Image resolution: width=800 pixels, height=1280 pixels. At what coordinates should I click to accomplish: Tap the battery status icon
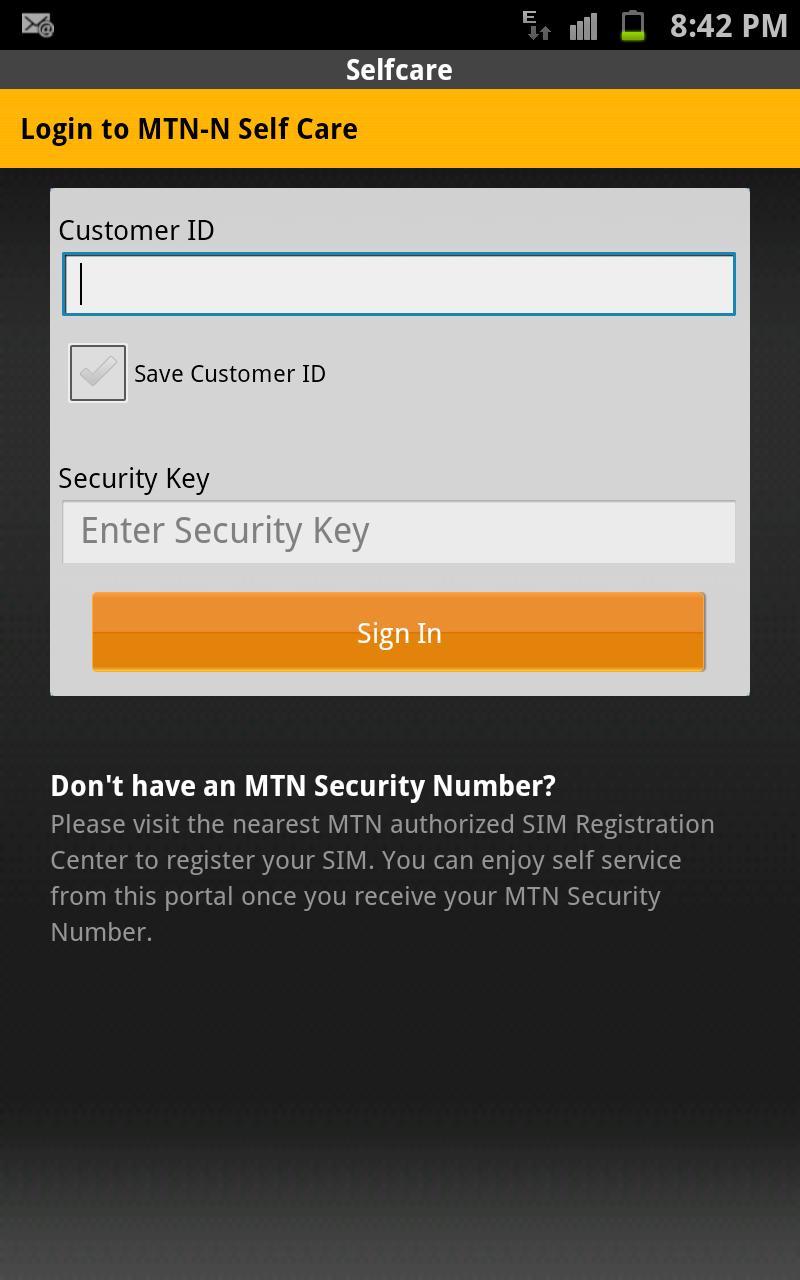point(632,25)
